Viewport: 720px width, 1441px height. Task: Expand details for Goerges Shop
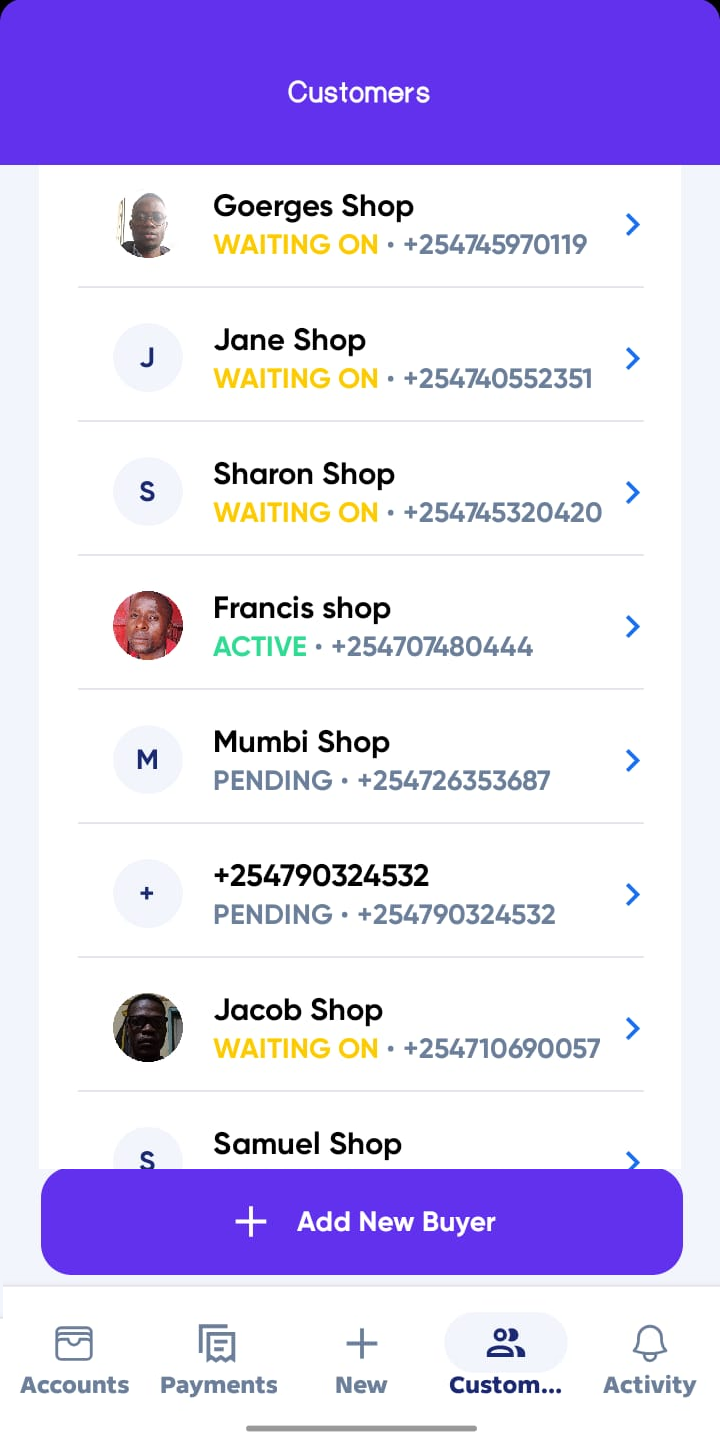pos(632,225)
